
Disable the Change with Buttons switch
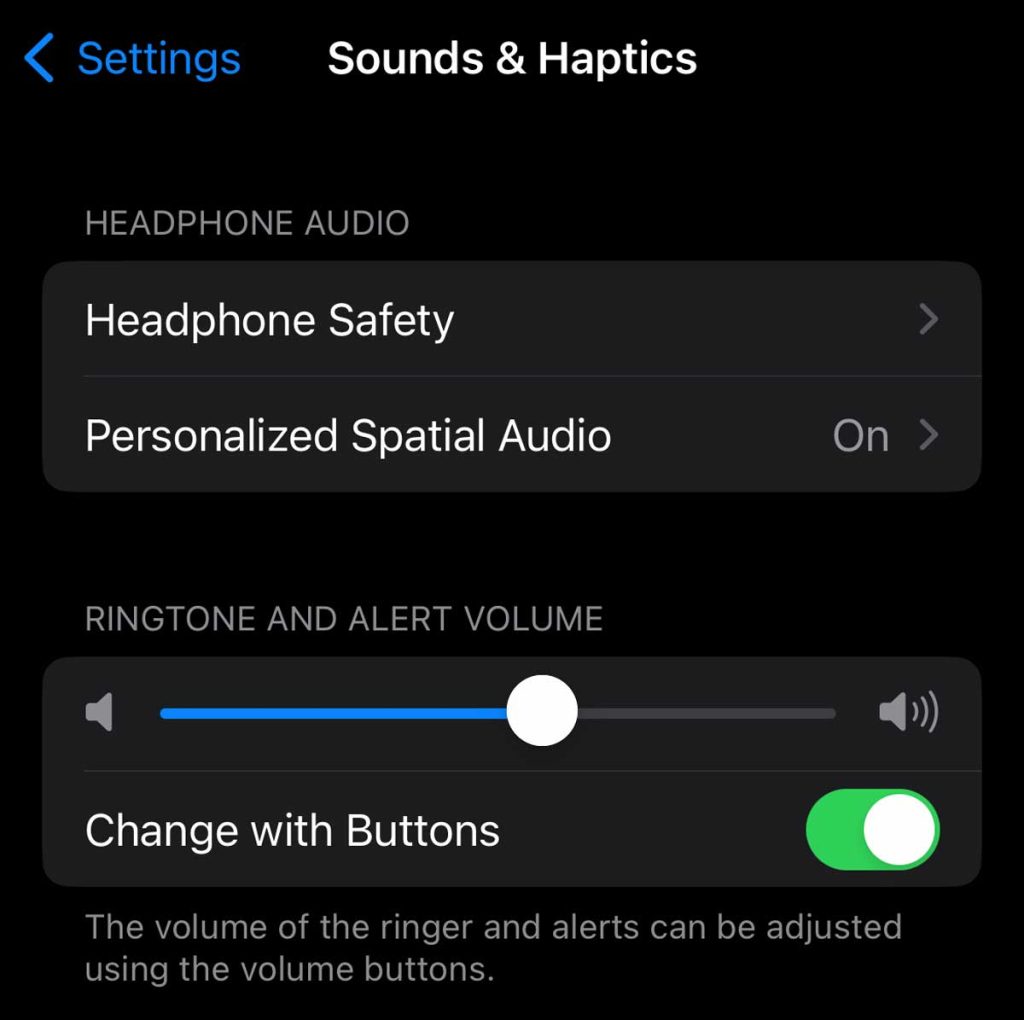(872, 830)
